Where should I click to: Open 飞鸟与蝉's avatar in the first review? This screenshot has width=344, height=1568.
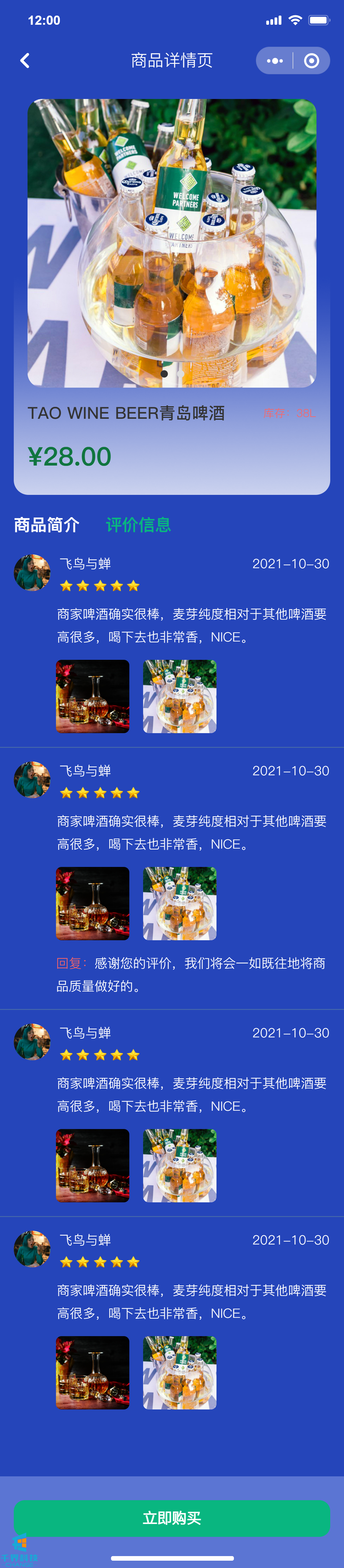(x=32, y=572)
